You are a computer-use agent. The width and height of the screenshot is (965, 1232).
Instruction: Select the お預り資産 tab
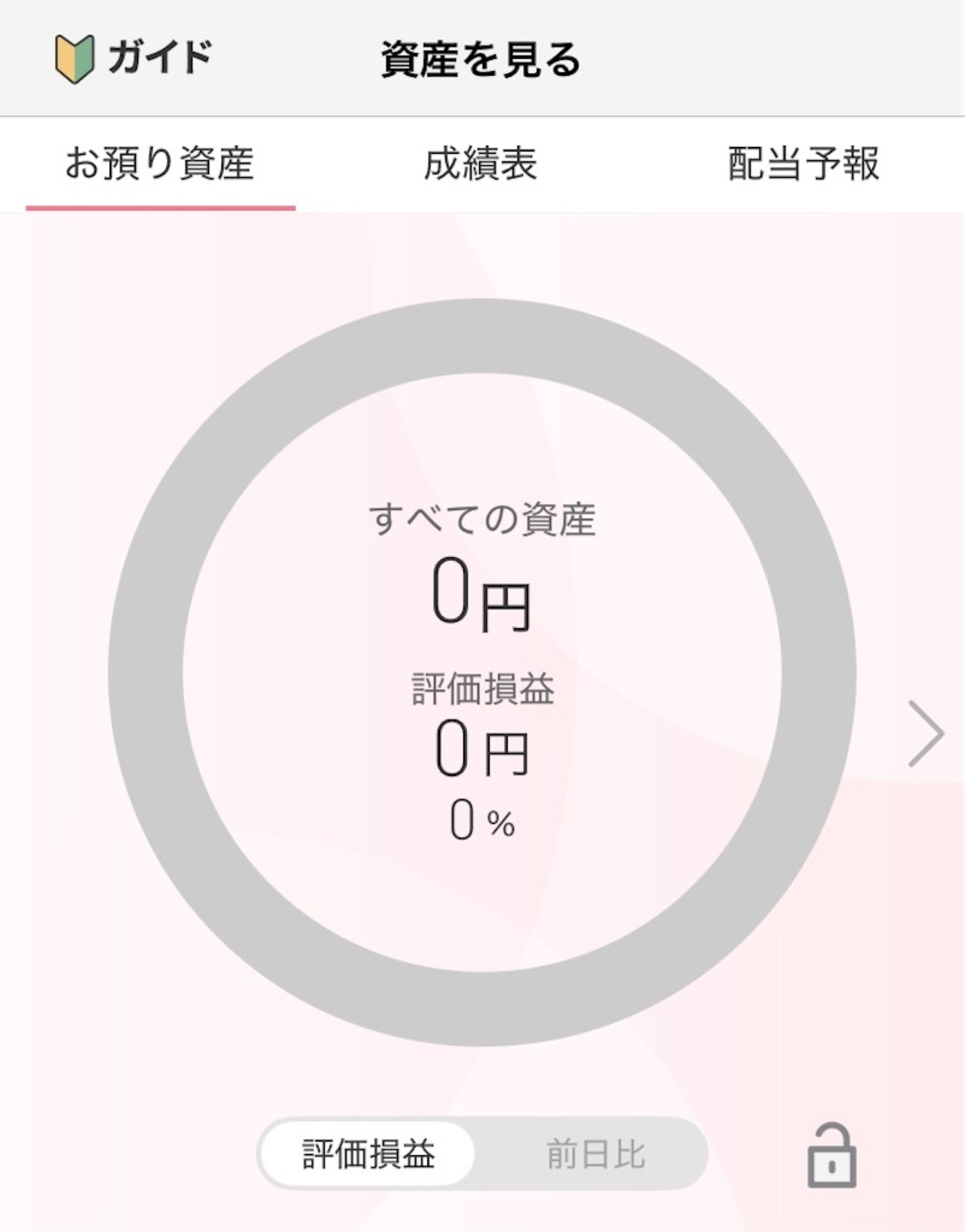pos(160,164)
